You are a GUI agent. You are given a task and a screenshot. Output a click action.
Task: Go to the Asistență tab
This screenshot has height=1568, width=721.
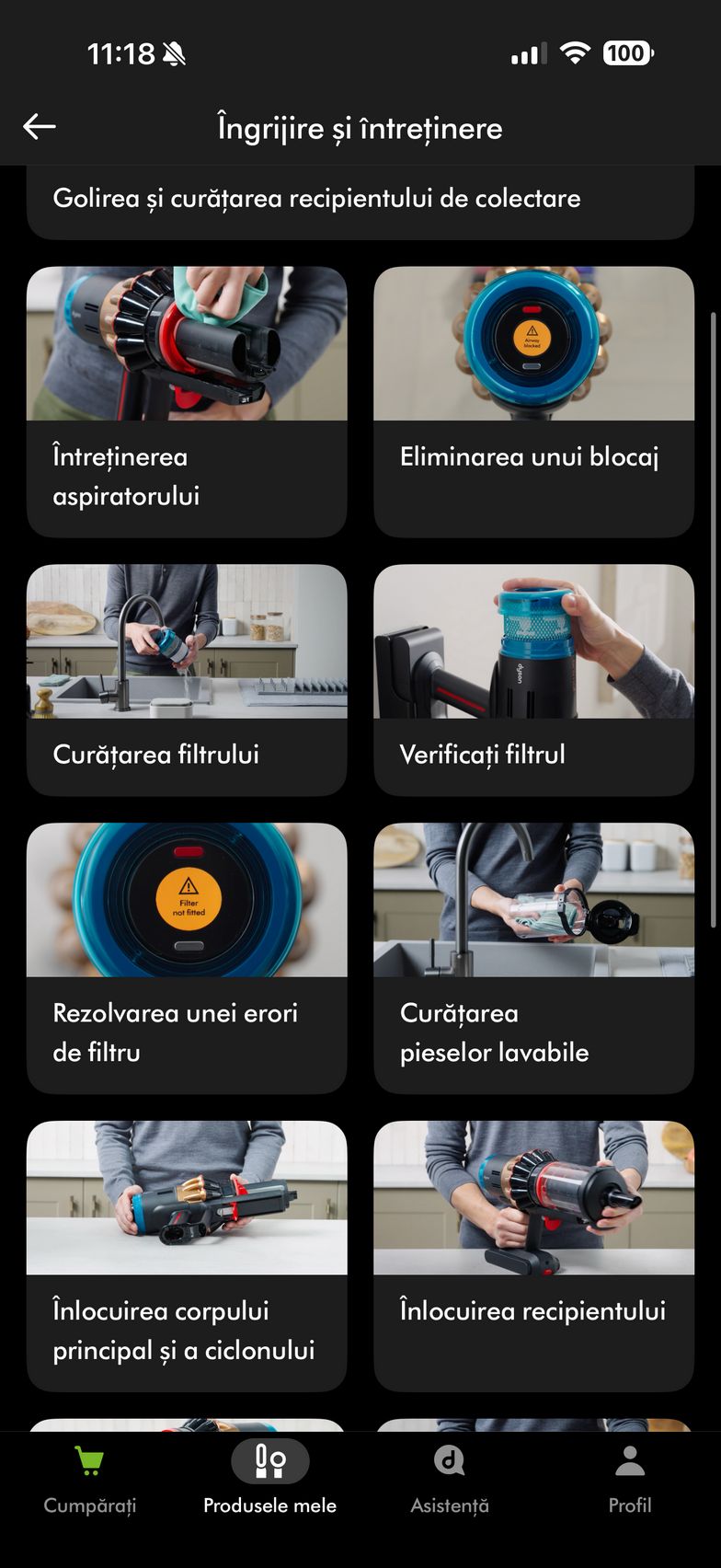click(x=450, y=1480)
